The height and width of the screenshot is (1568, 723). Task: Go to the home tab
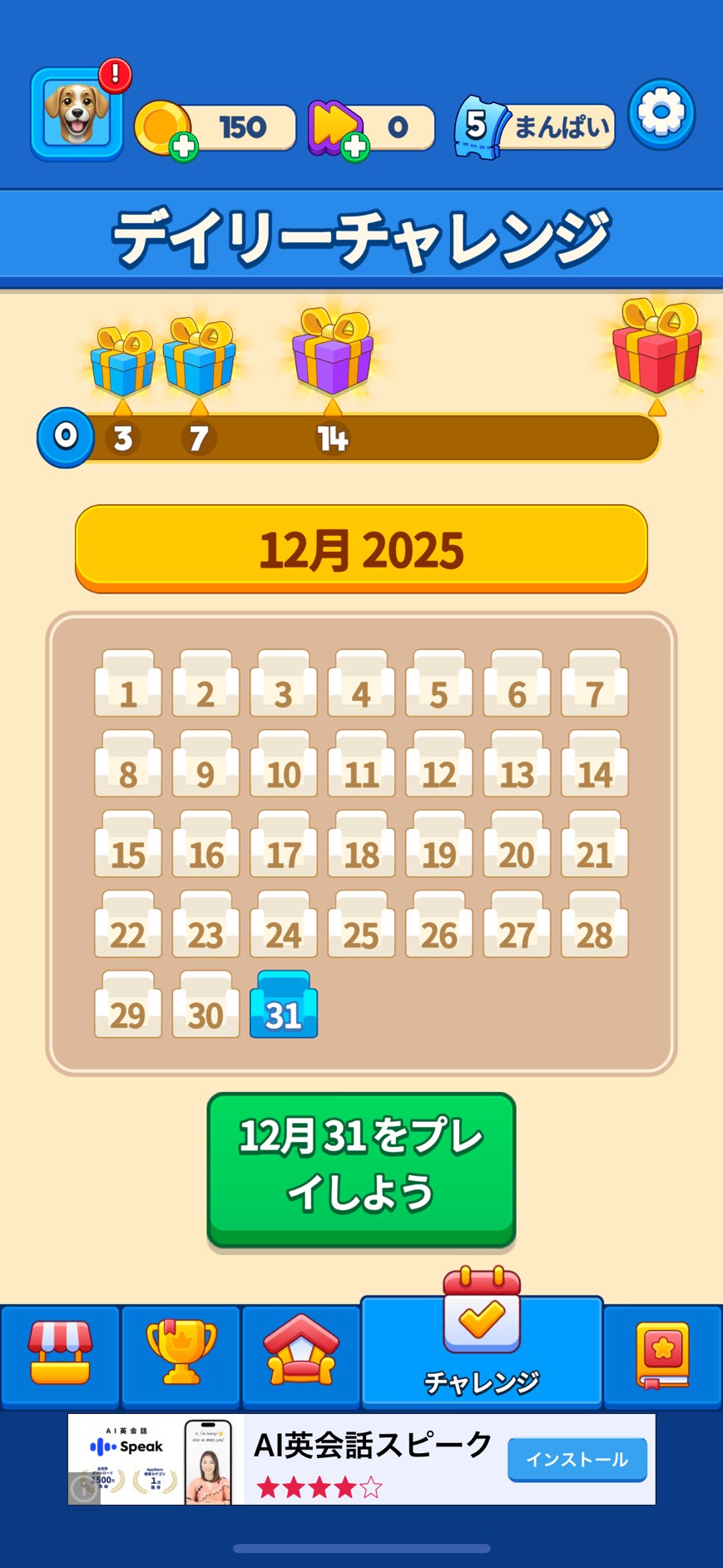(x=300, y=1355)
